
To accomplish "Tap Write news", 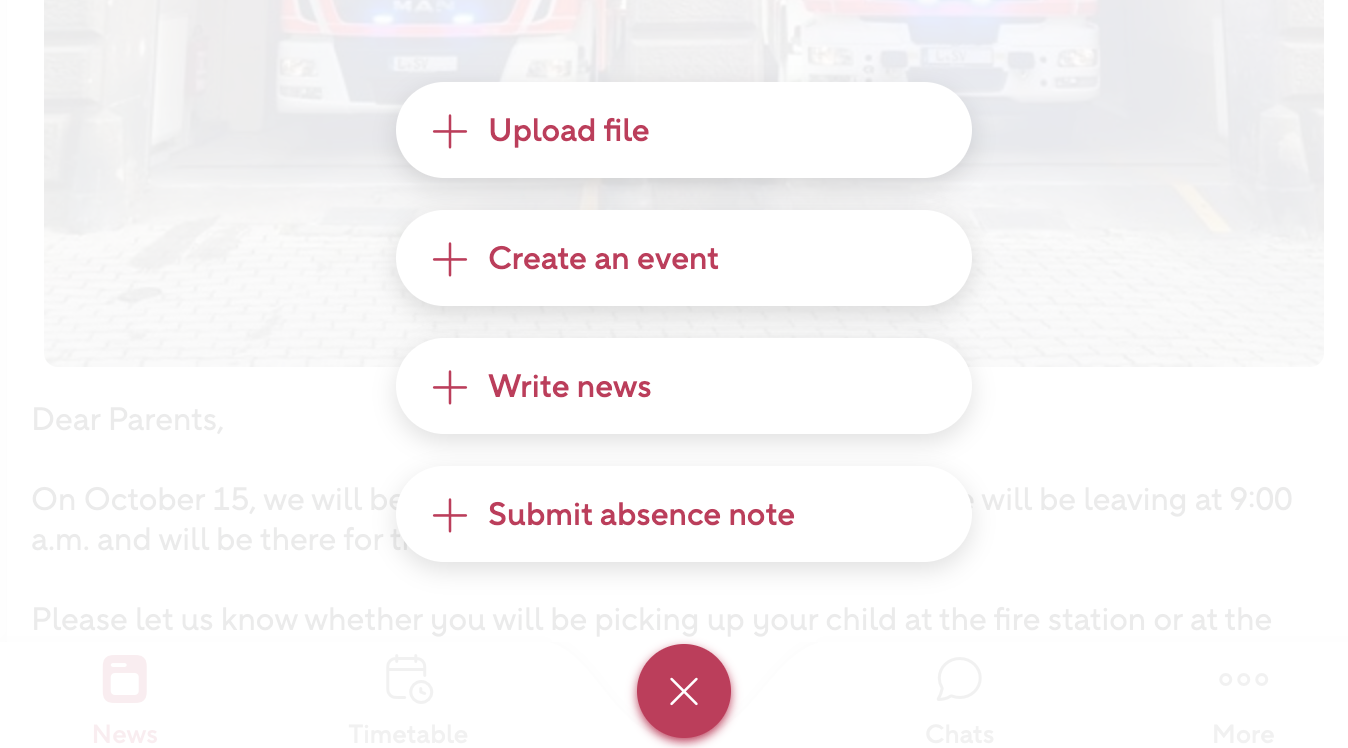I will click(683, 386).
